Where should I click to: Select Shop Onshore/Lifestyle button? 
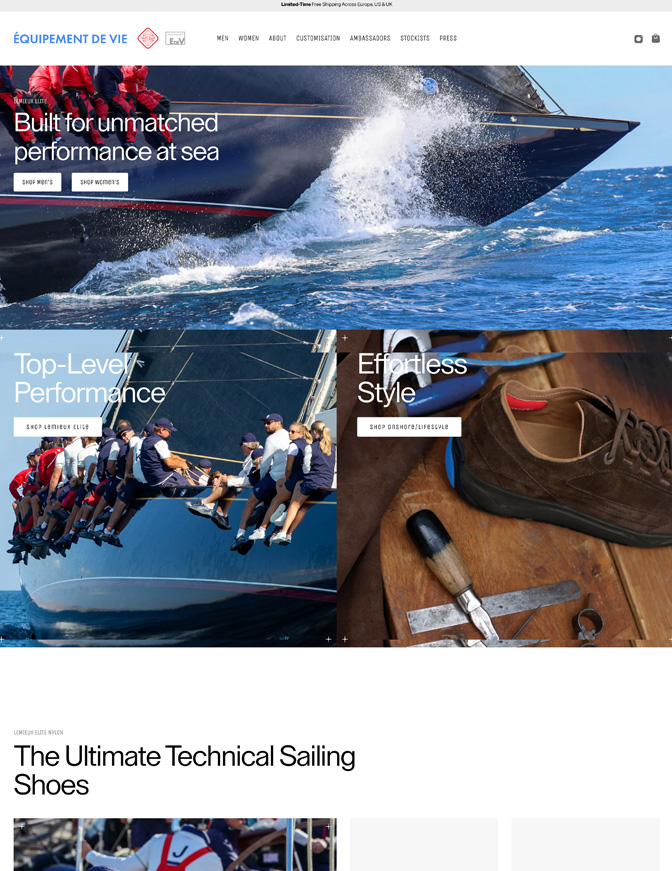pos(409,427)
